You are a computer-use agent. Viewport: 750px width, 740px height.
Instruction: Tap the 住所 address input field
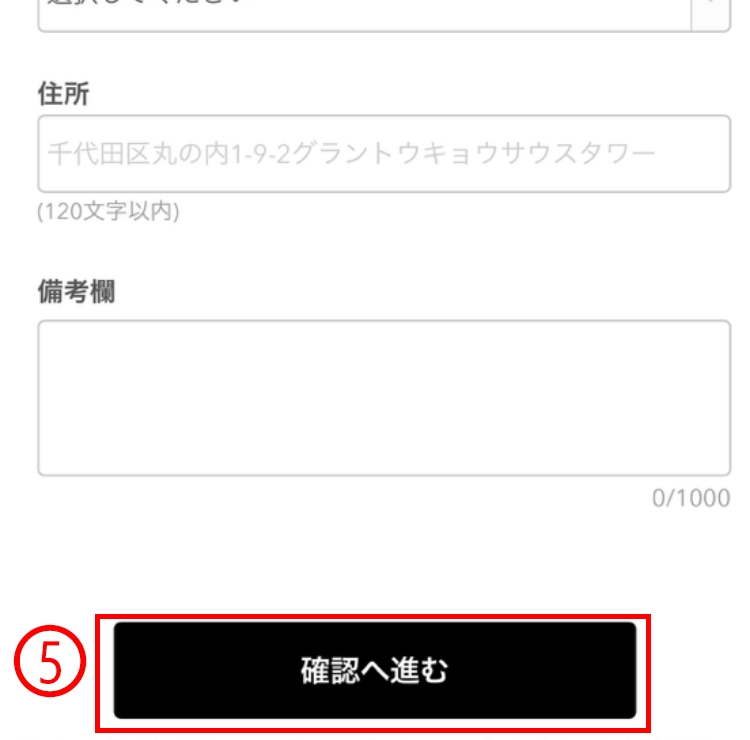[383, 154]
